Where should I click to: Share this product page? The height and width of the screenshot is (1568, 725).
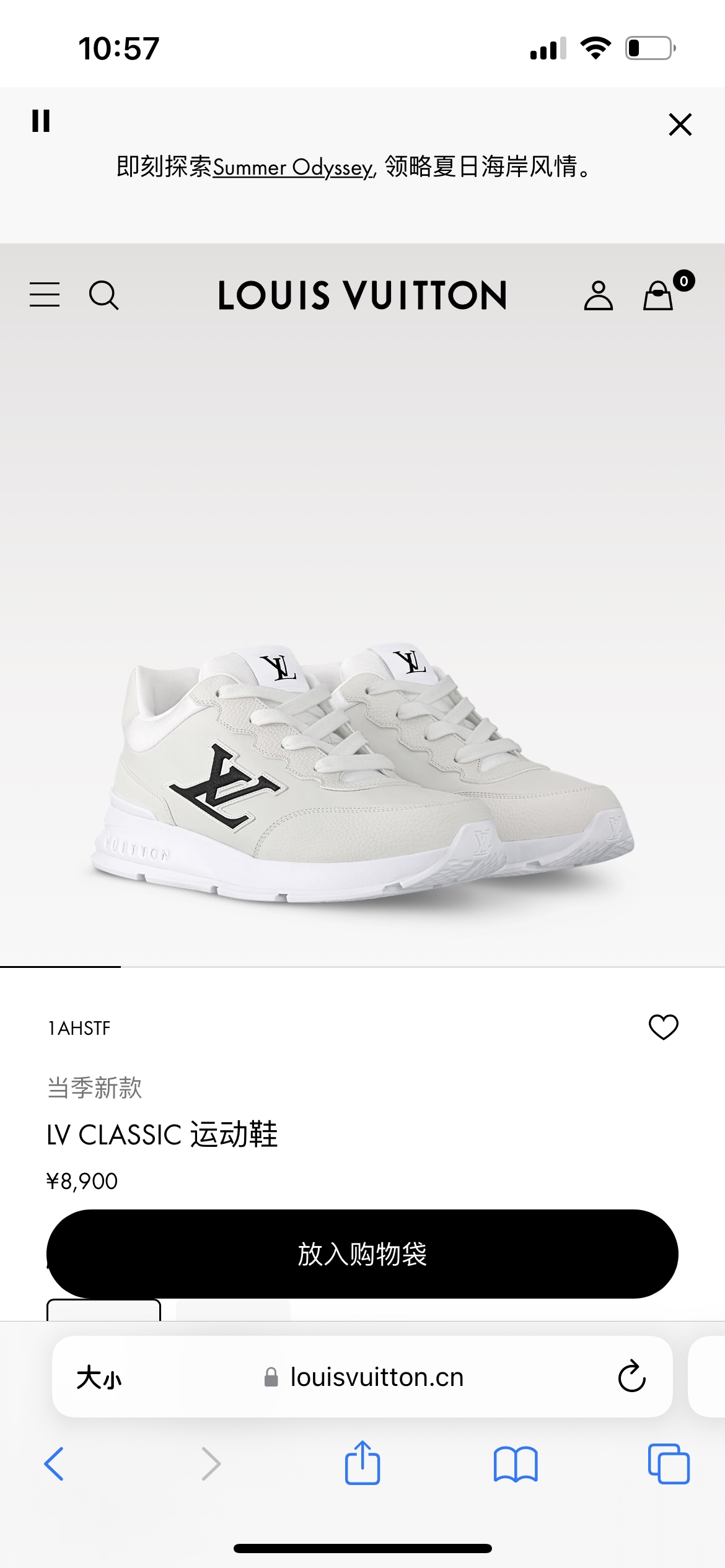(x=362, y=1463)
